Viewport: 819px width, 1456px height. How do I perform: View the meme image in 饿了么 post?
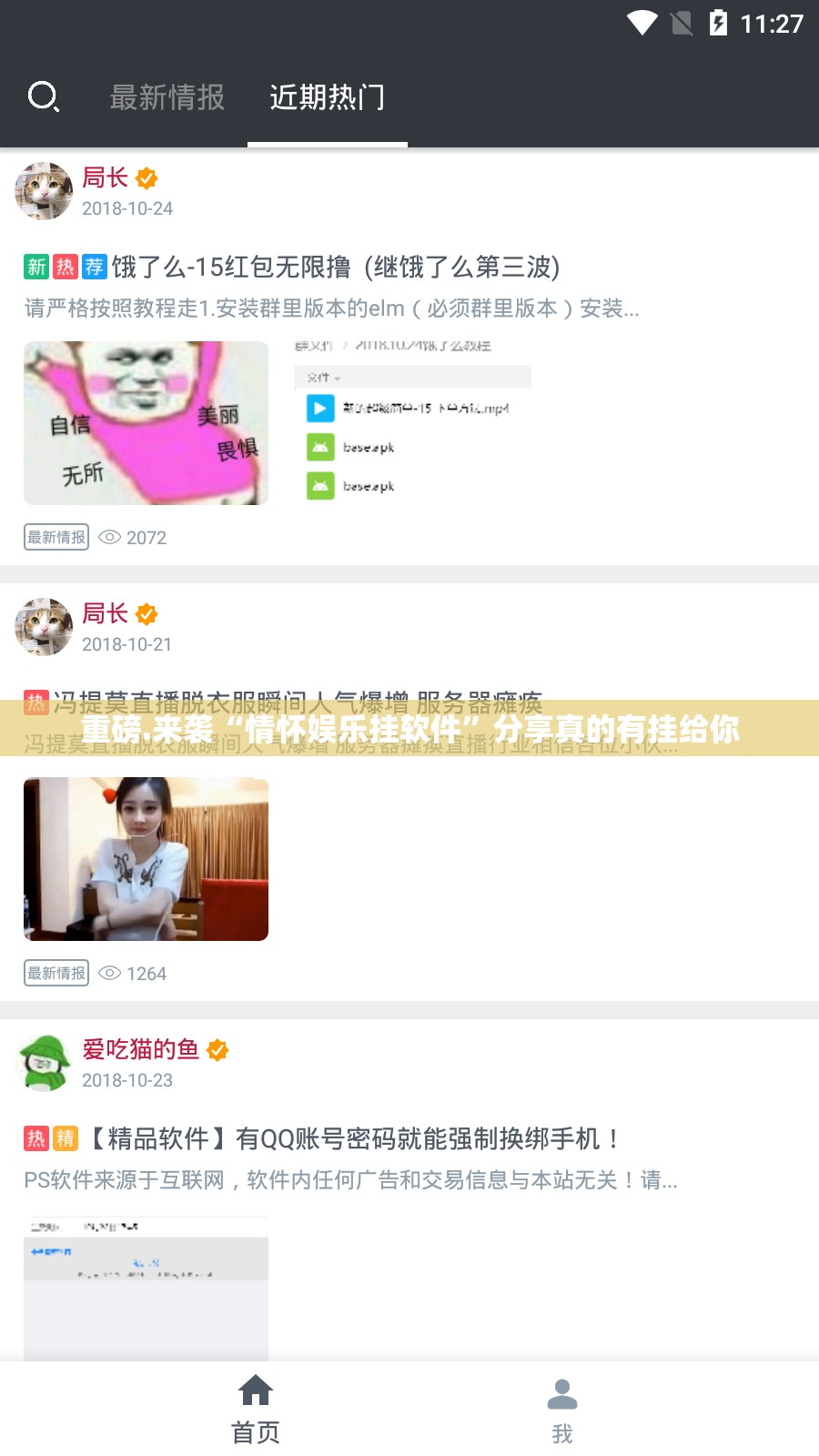(146, 423)
